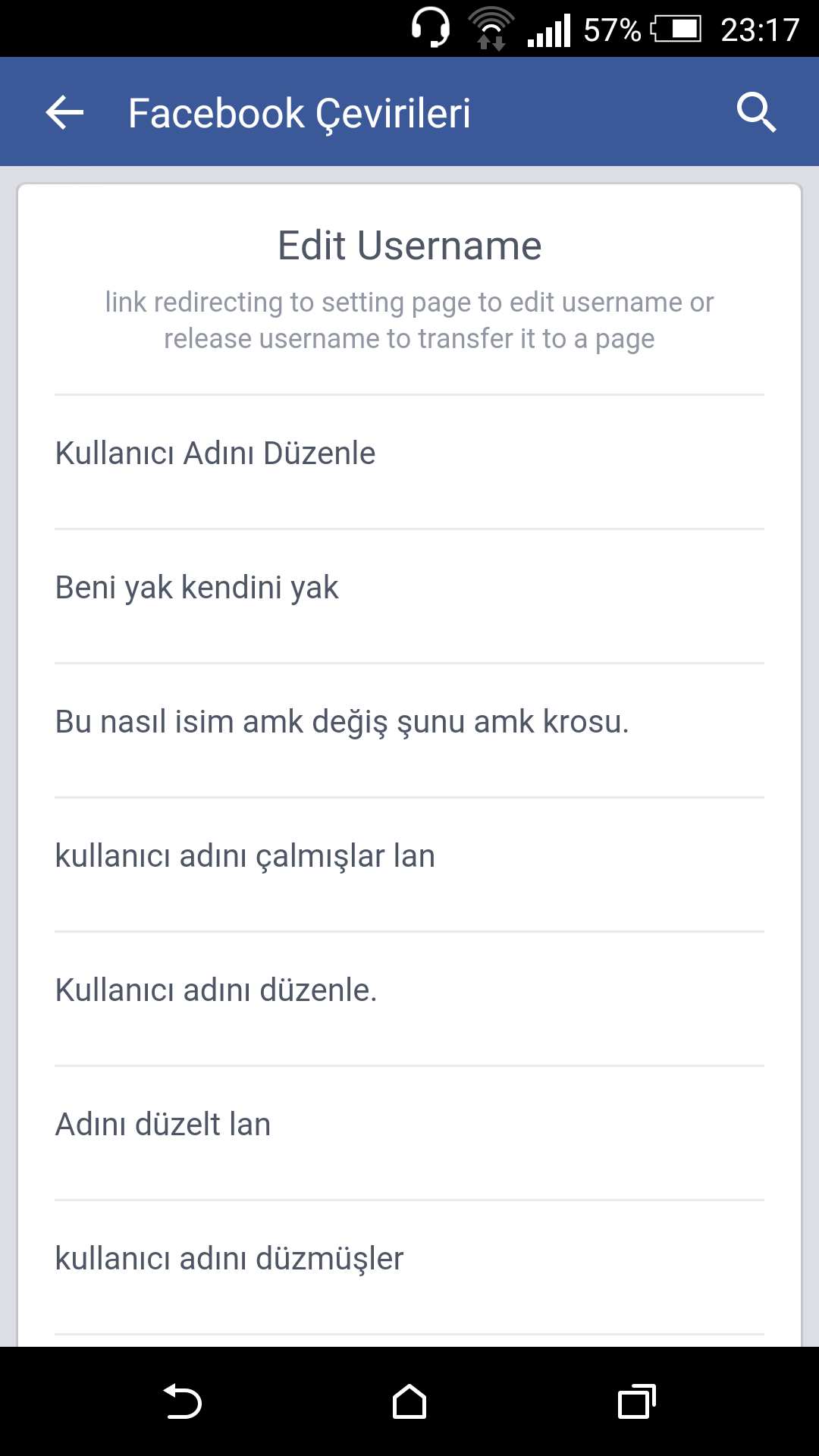Tap the system home button
Image resolution: width=819 pixels, height=1456 pixels.
click(409, 1401)
